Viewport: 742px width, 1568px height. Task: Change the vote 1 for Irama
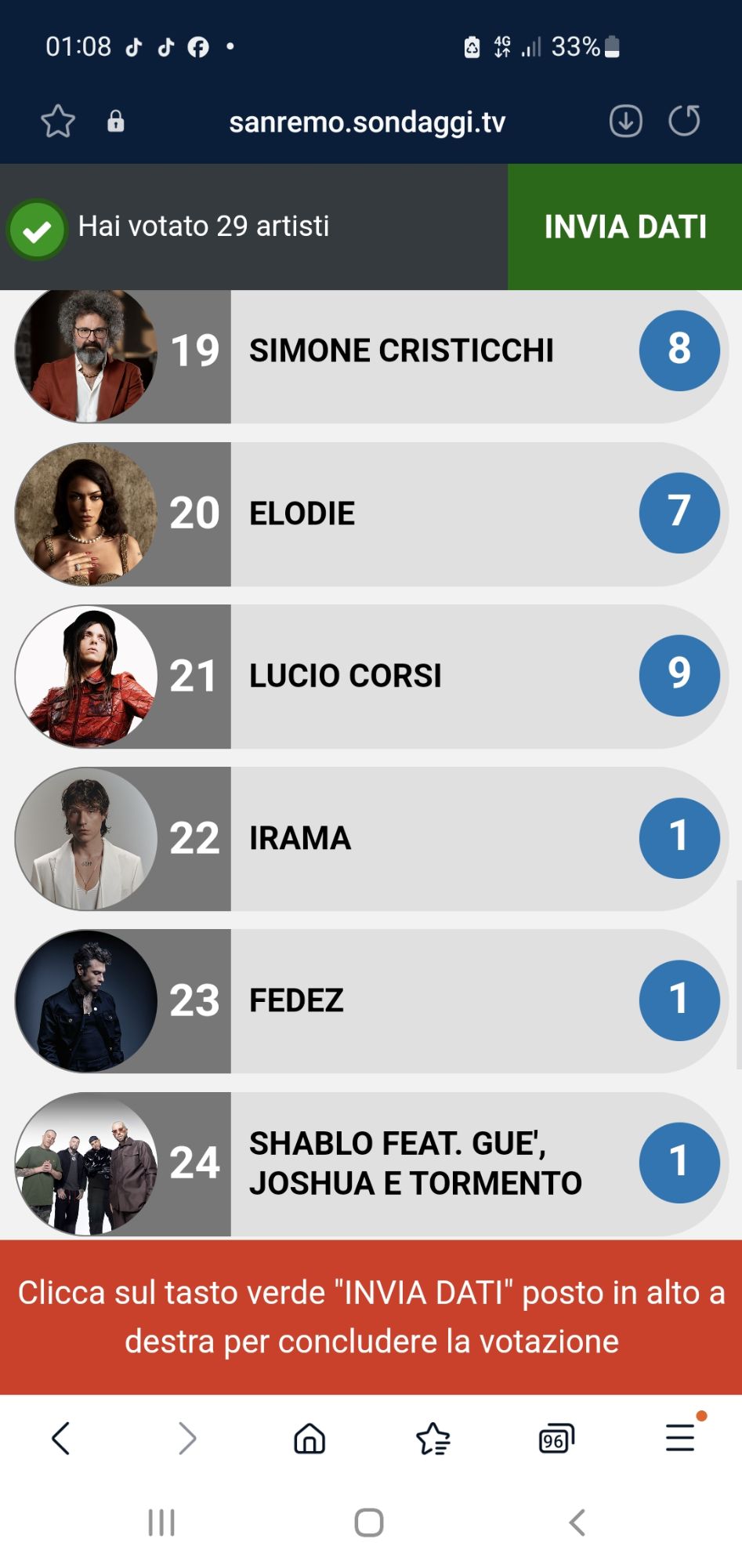(679, 837)
